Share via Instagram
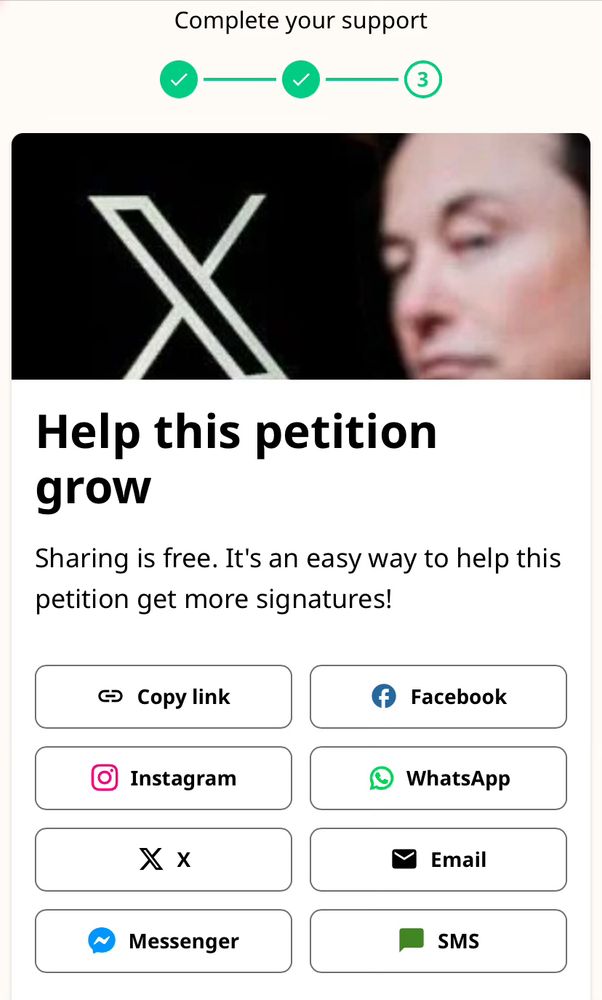The height and width of the screenshot is (1000, 602). (x=163, y=778)
